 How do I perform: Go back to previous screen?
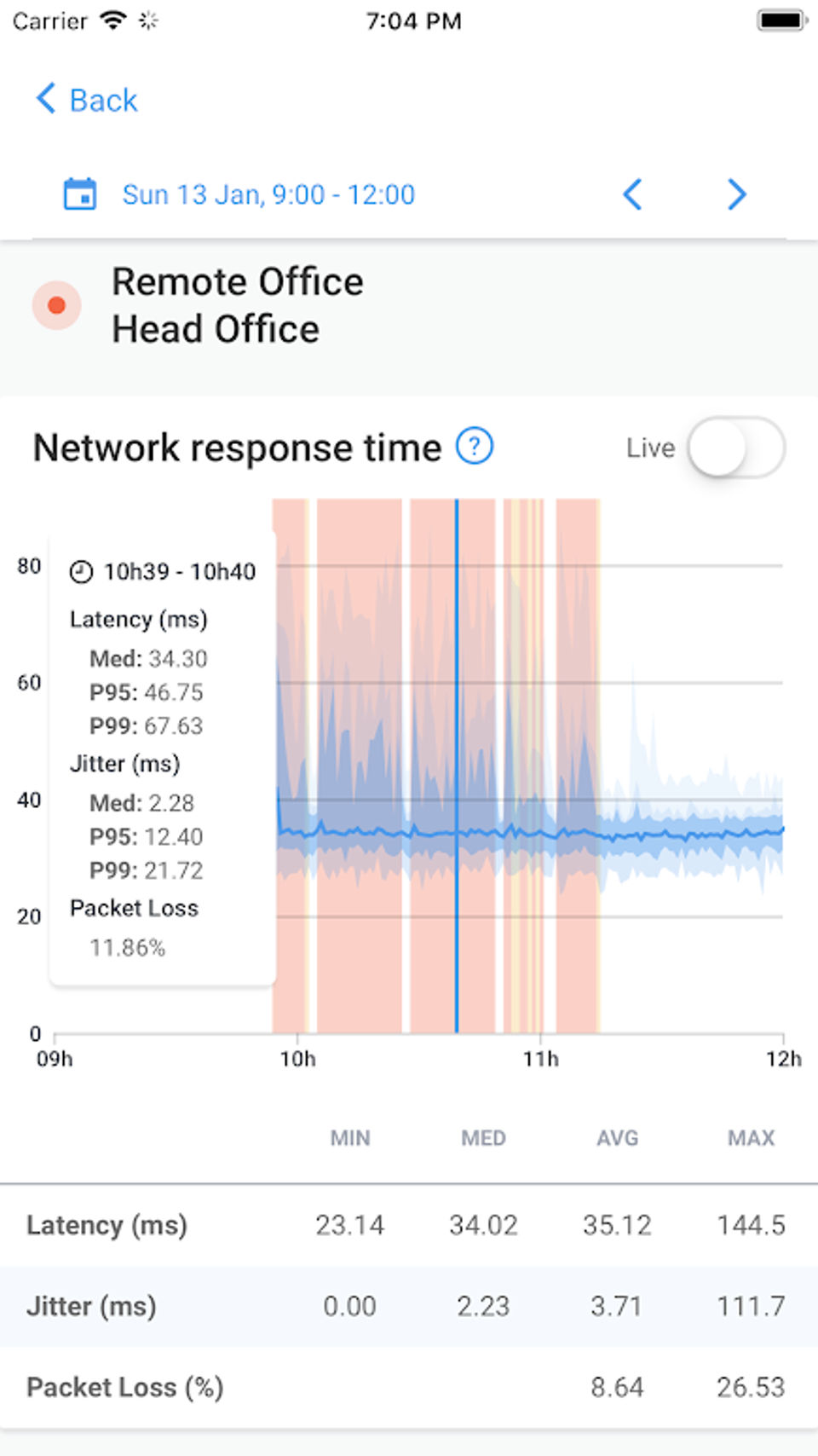pyautogui.click(x=86, y=100)
